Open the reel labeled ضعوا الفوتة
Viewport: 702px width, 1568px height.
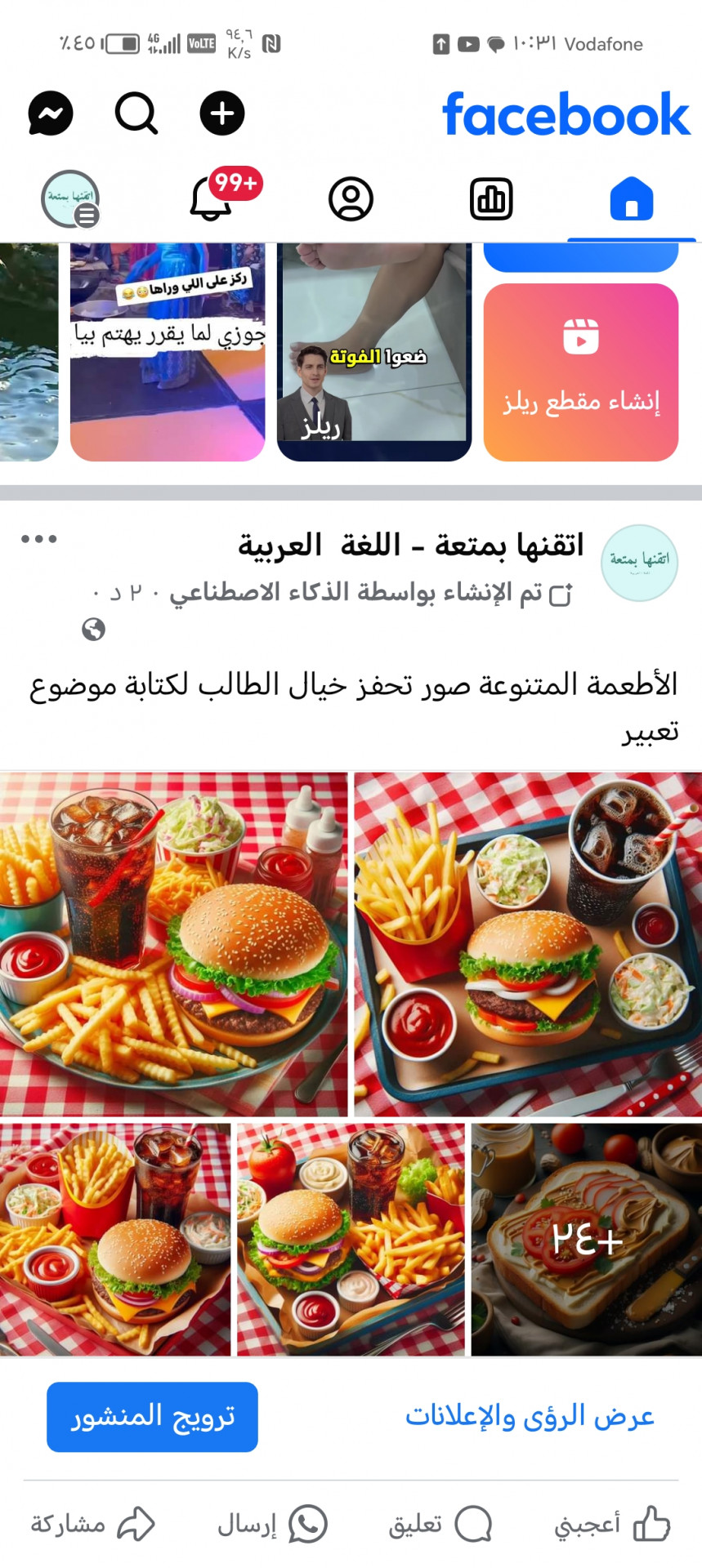pos(374,351)
